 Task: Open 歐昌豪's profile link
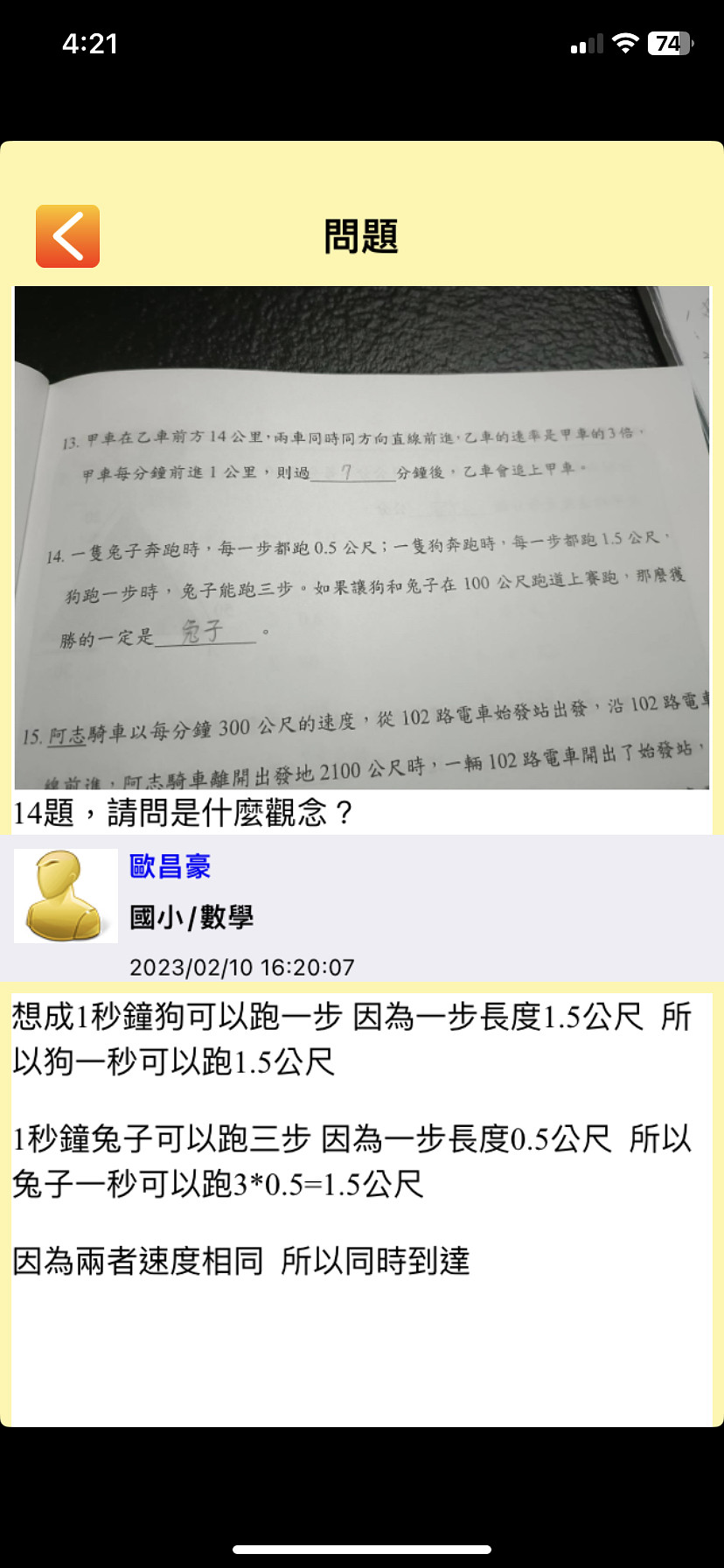(171, 866)
